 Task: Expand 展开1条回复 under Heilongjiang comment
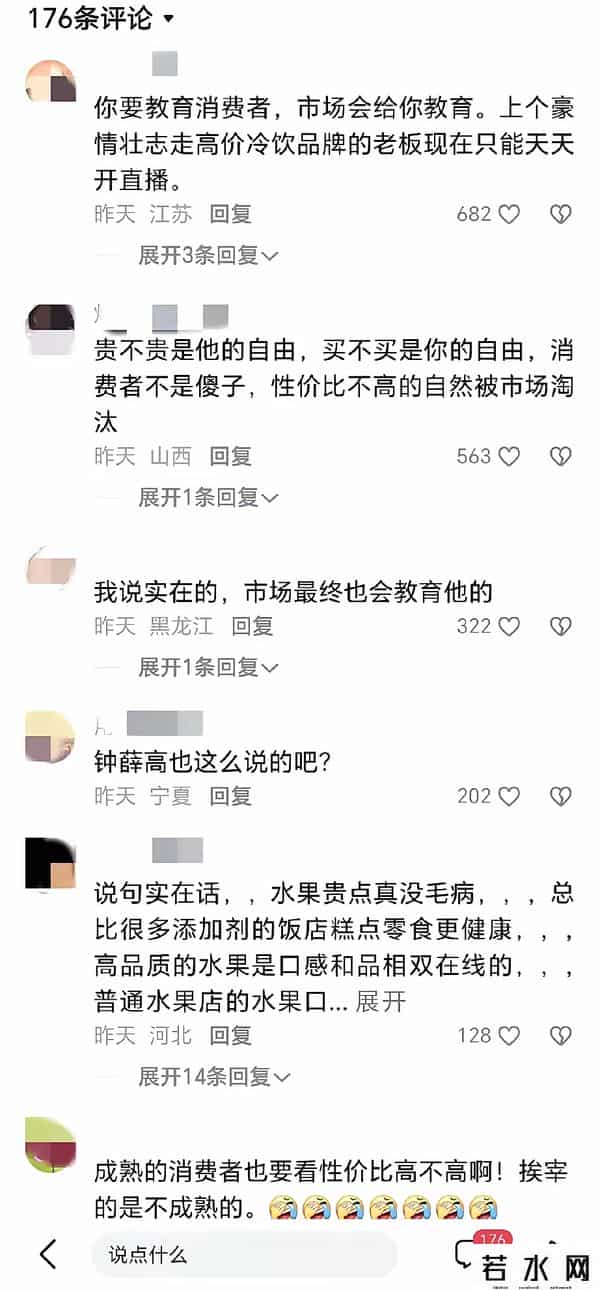coord(208,667)
